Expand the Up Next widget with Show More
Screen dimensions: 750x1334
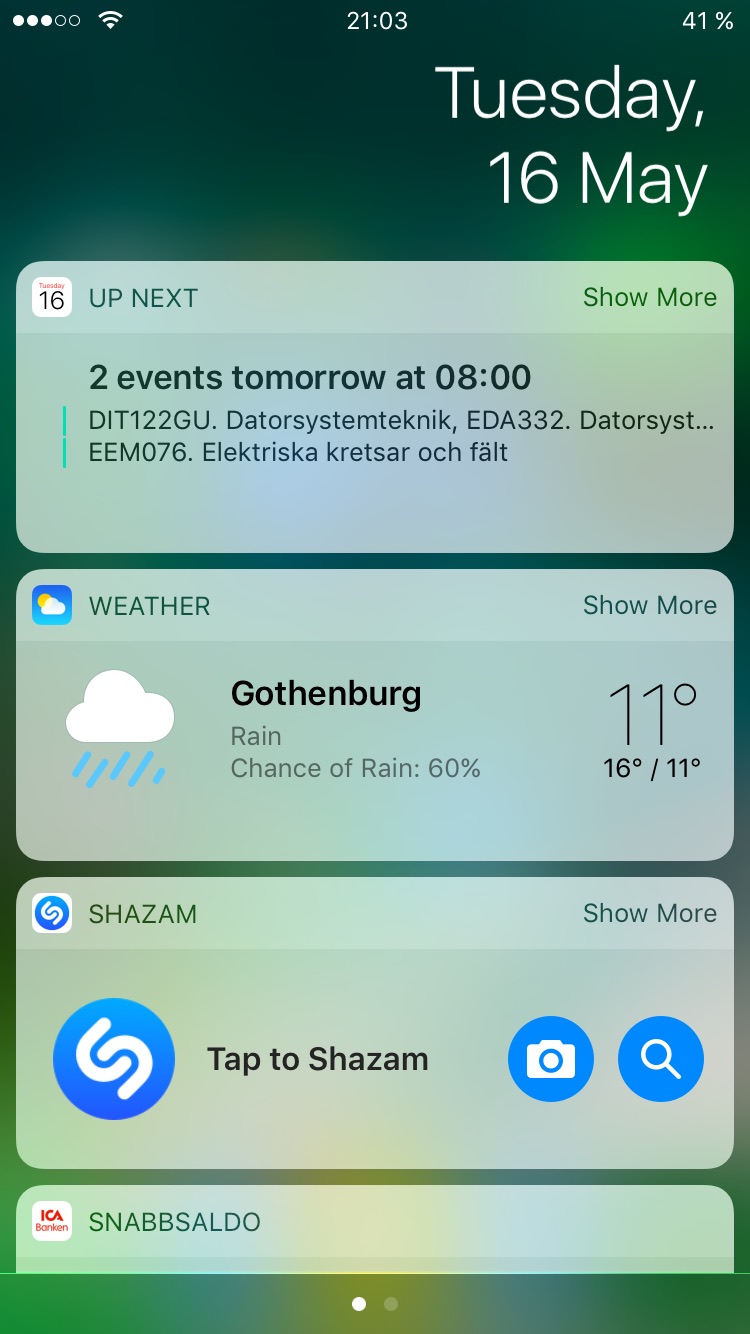tap(649, 298)
